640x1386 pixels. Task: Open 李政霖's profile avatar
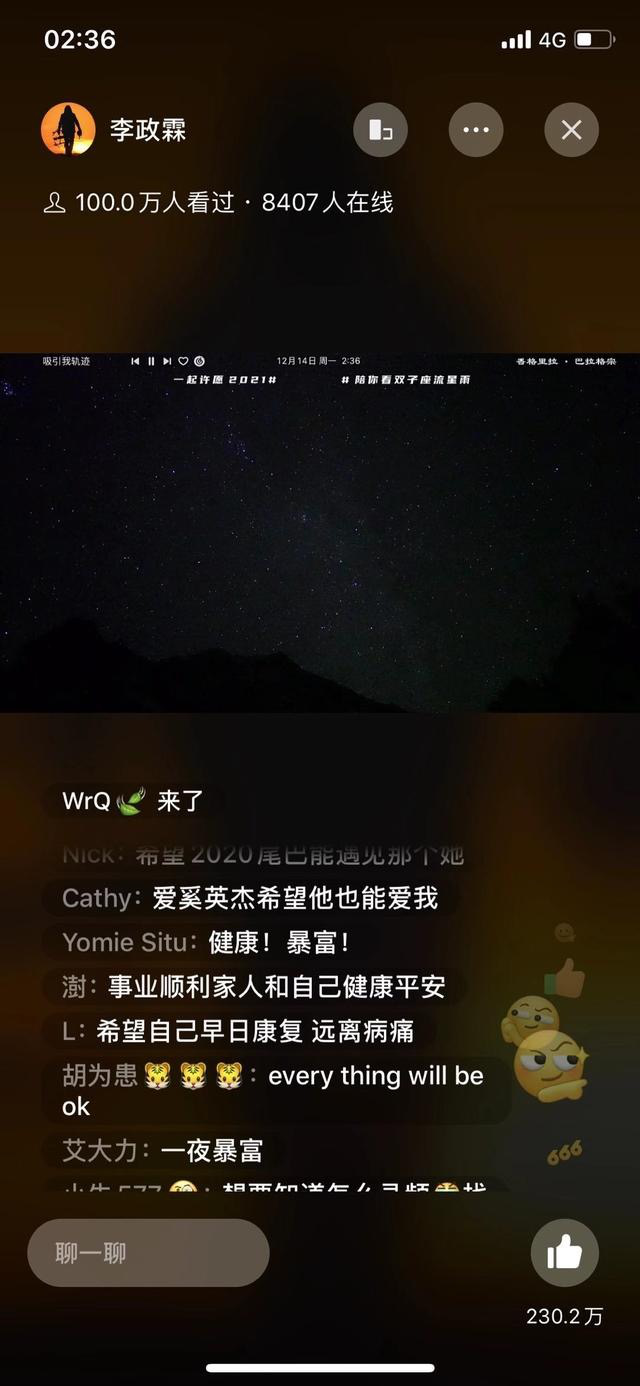(68, 129)
